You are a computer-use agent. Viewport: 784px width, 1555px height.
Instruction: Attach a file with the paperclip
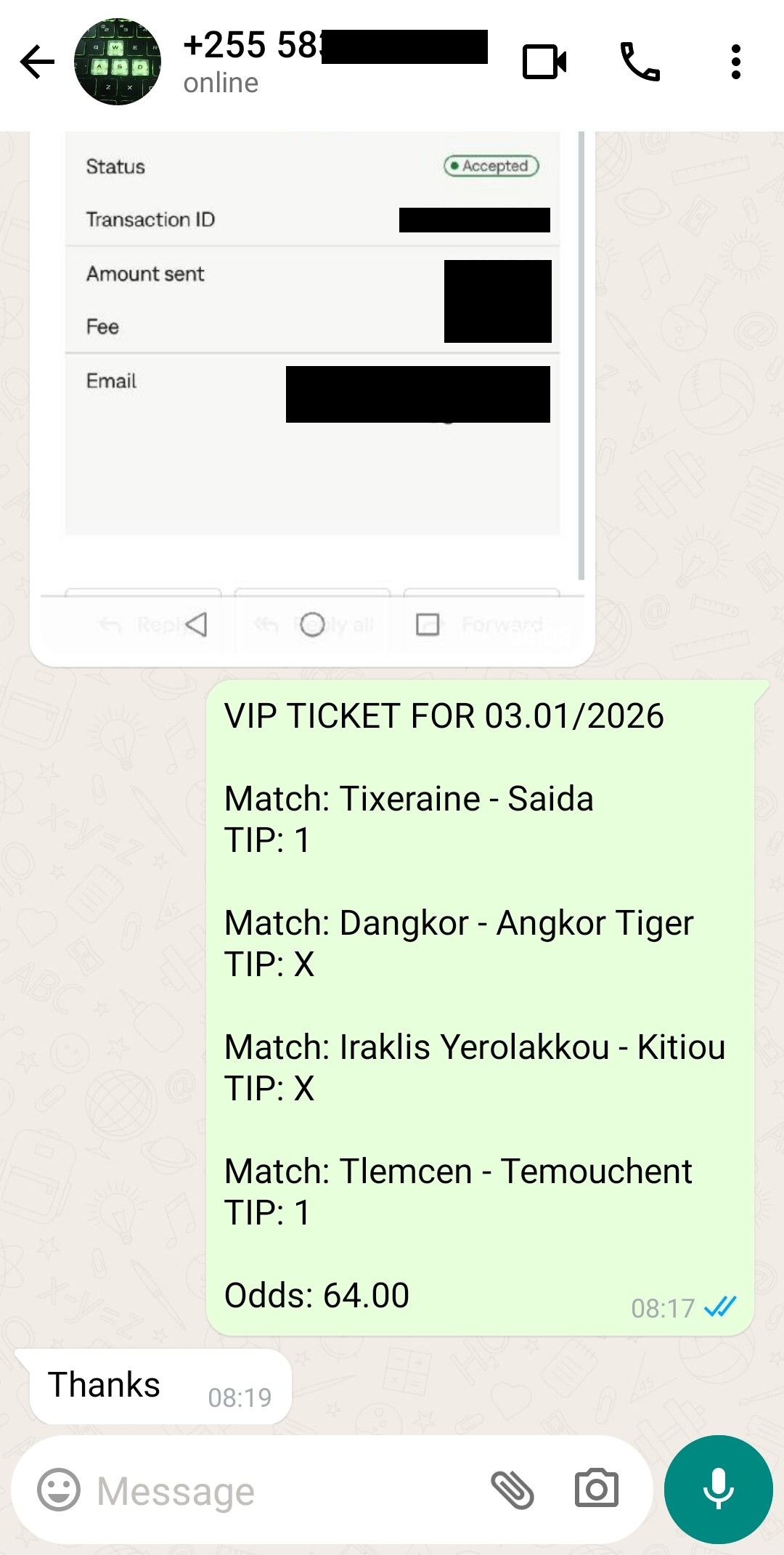[513, 1490]
